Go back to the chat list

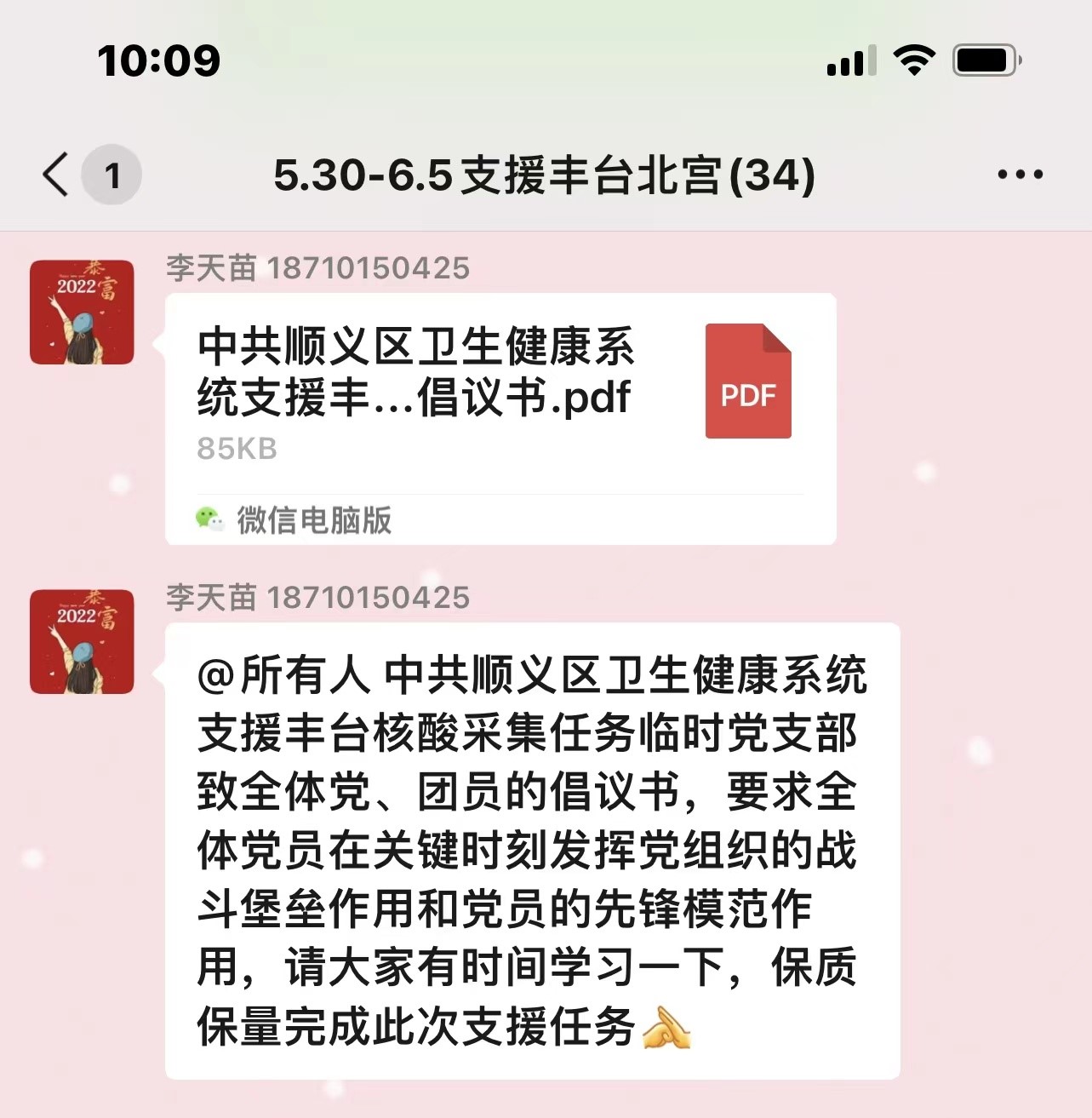point(57,175)
